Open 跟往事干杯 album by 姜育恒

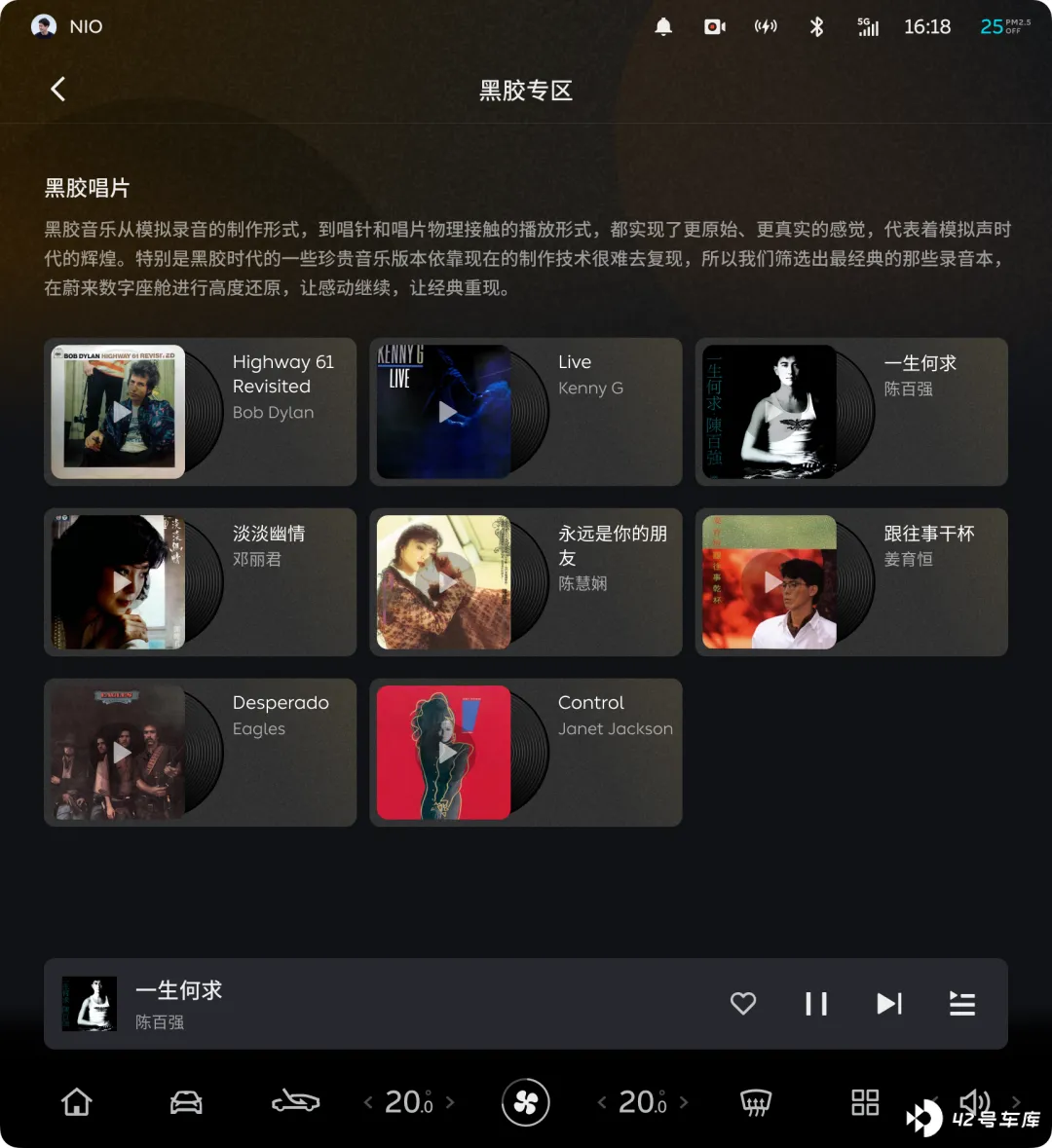(850, 581)
